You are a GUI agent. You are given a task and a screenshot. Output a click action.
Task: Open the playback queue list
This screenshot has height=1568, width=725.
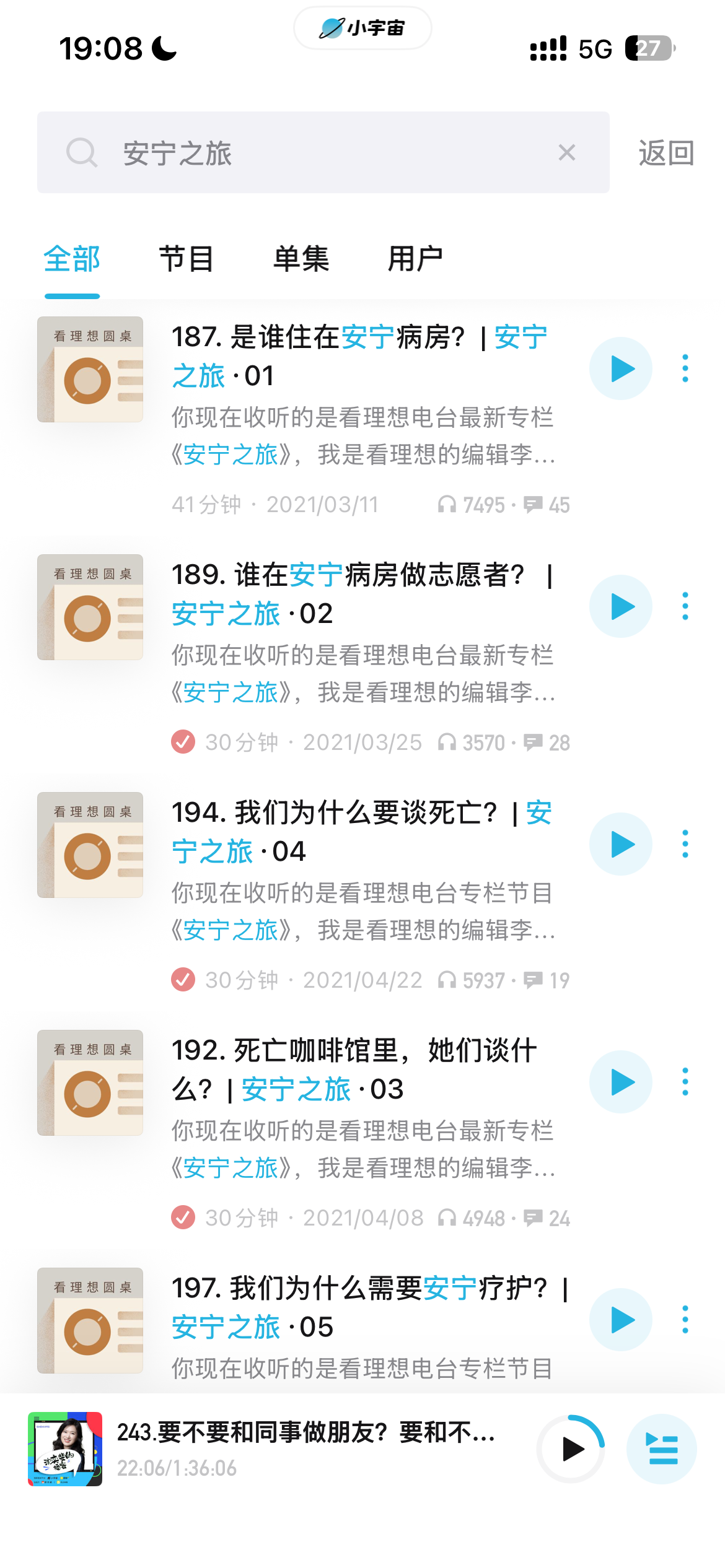coord(662,1449)
